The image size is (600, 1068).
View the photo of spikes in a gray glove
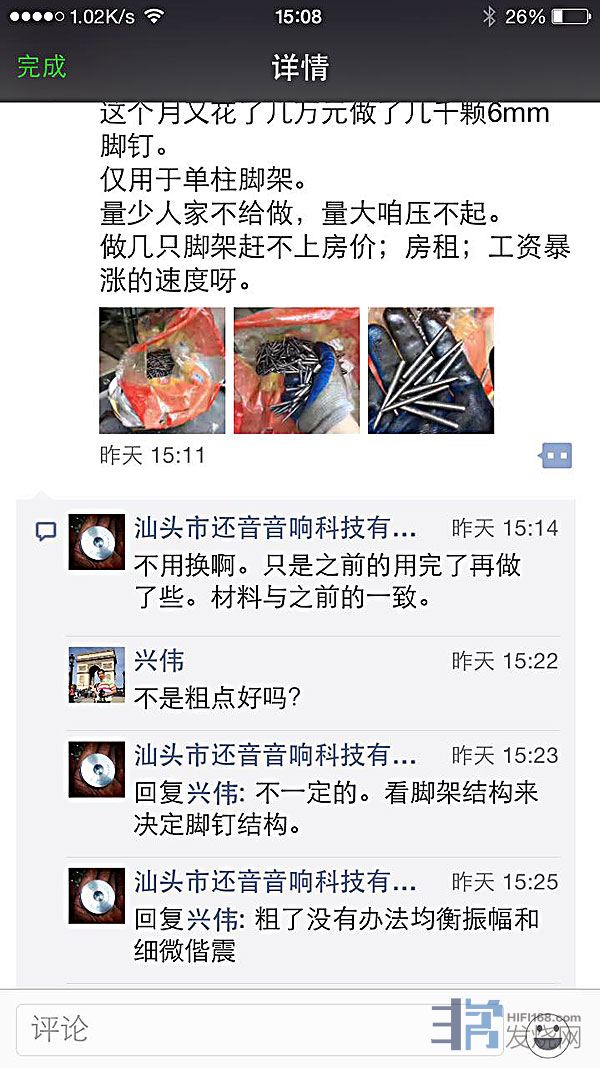(x=296, y=370)
